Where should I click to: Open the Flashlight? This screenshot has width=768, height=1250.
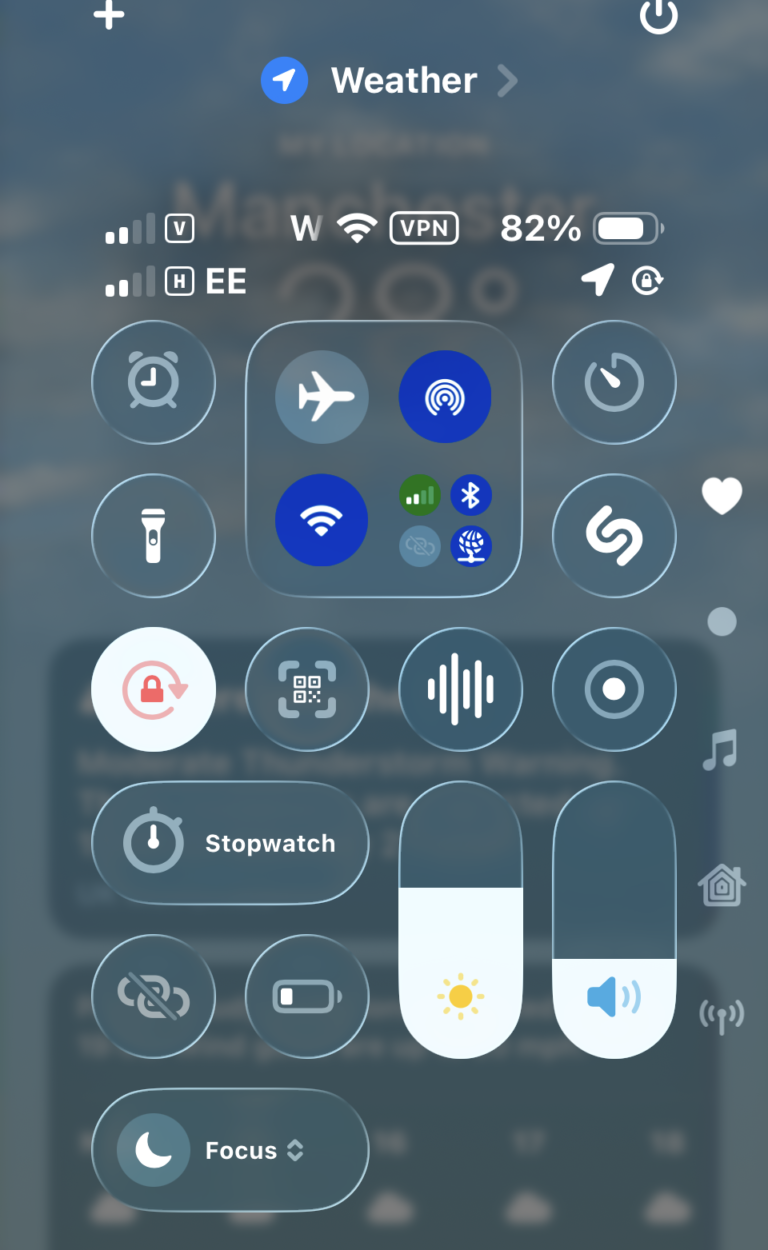tap(153, 535)
